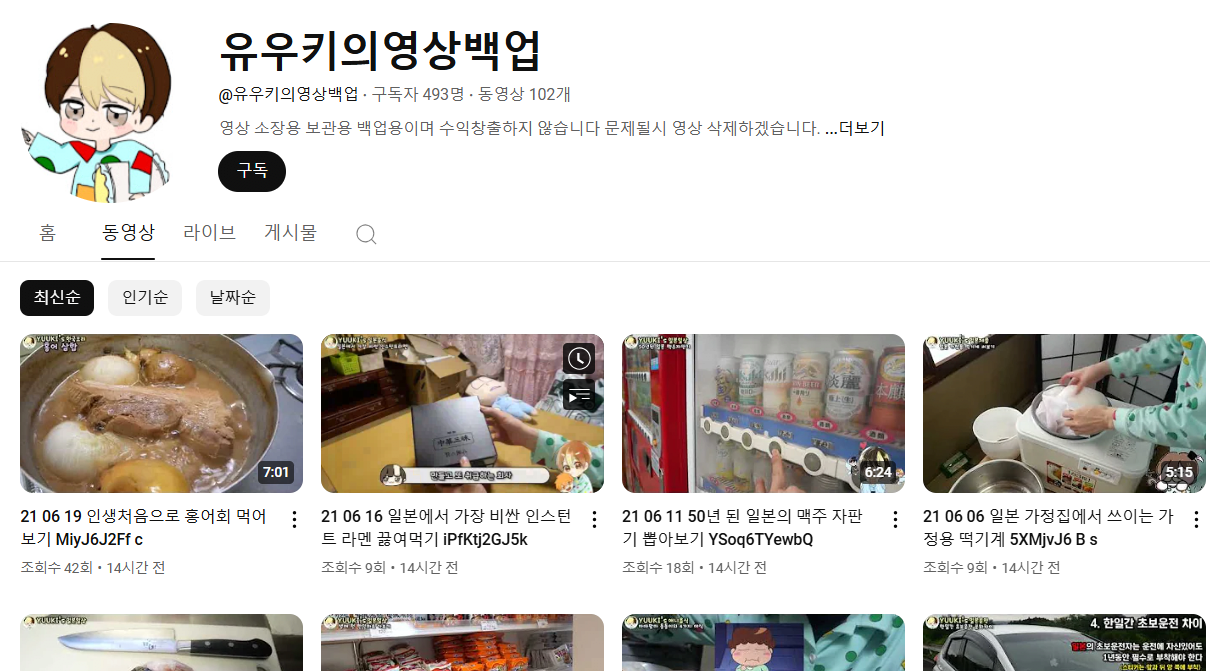Tap the 구독 subscribe button
1210x671 pixels.
(x=252, y=171)
